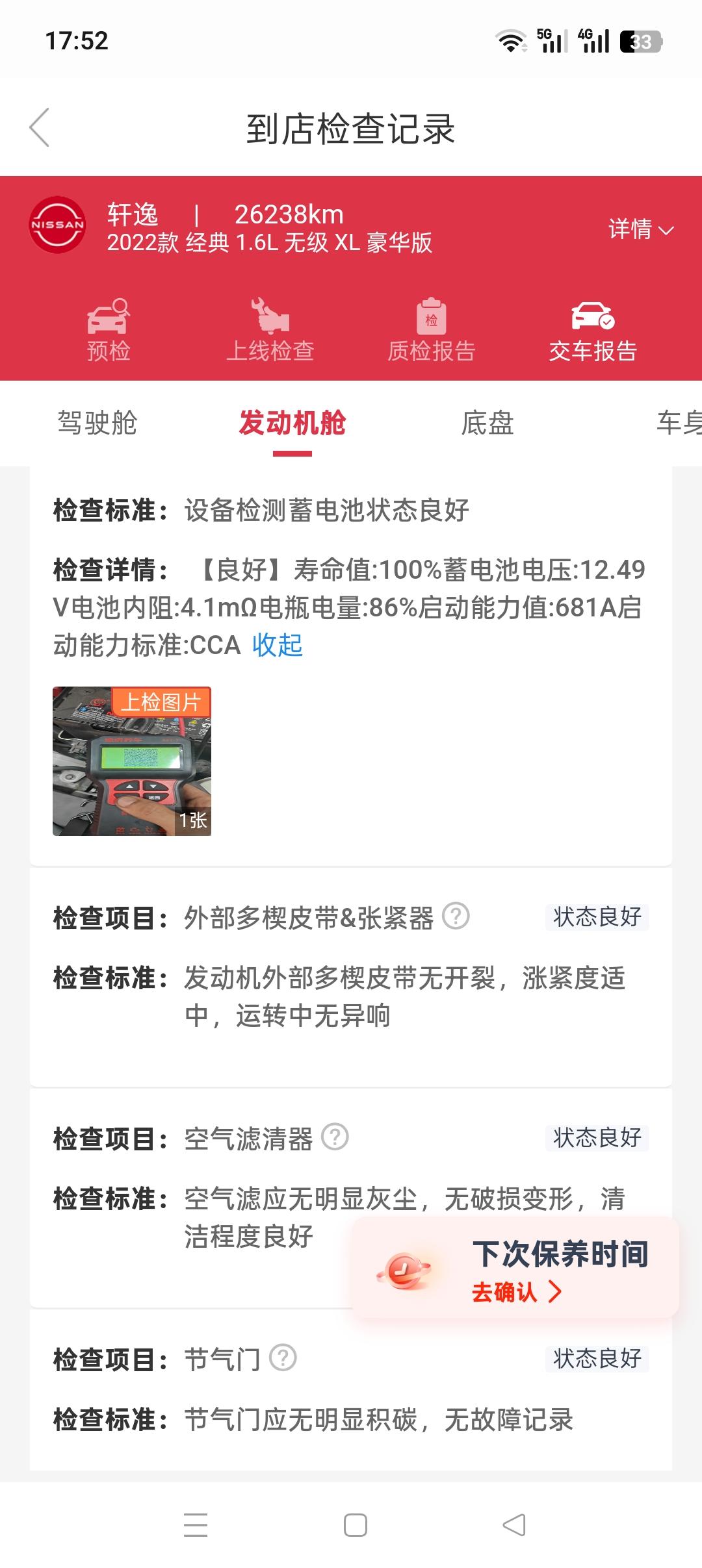Viewport: 702px width, 1568px height.
Task: Collapse battery details via 收起
Action: coord(277,646)
